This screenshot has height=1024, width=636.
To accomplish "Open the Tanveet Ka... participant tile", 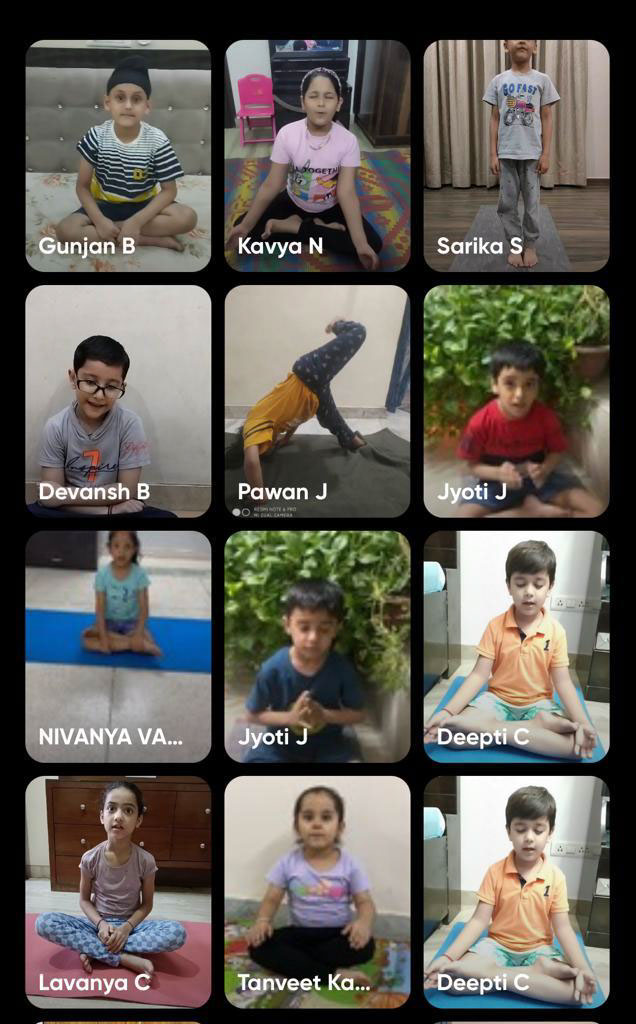I will click(x=317, y=892).
